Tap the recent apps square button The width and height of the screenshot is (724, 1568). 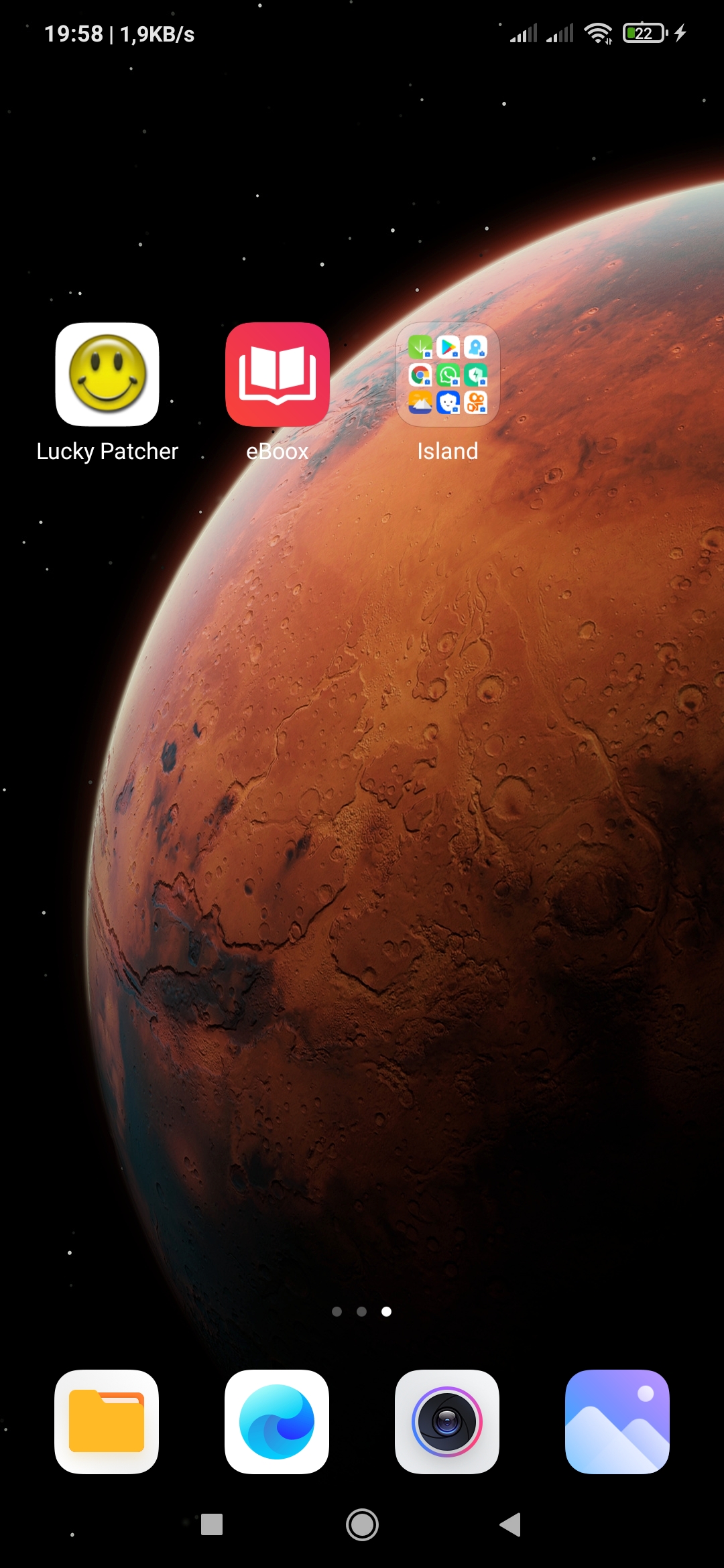click(x=212, y=1524)
